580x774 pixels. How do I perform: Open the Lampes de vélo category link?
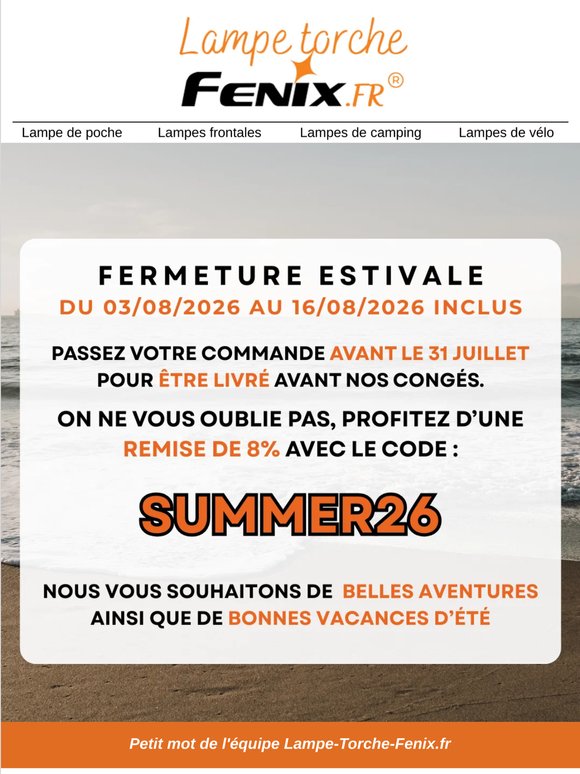pos(506,133)
